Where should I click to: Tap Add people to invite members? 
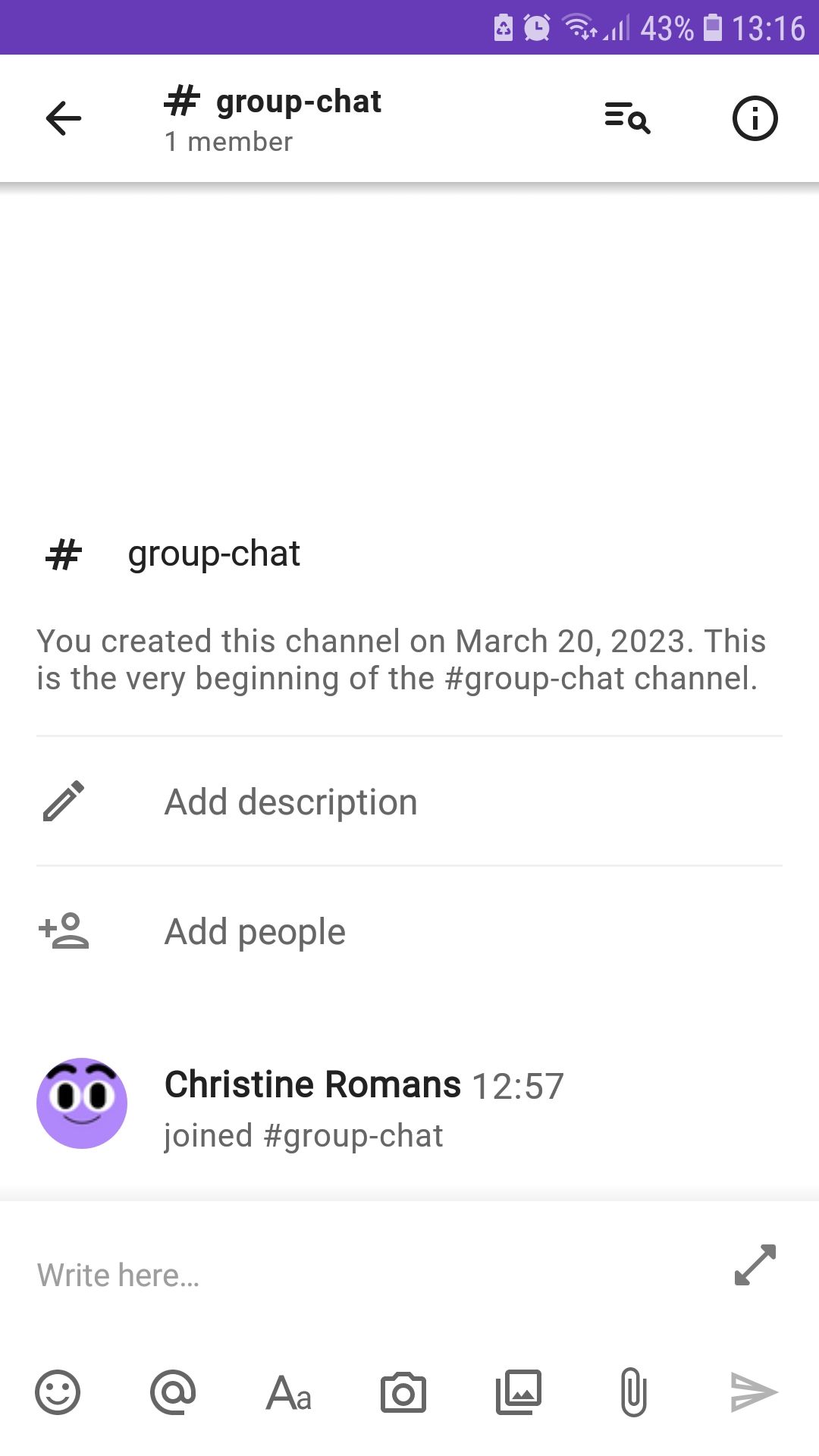coord(255,931)
